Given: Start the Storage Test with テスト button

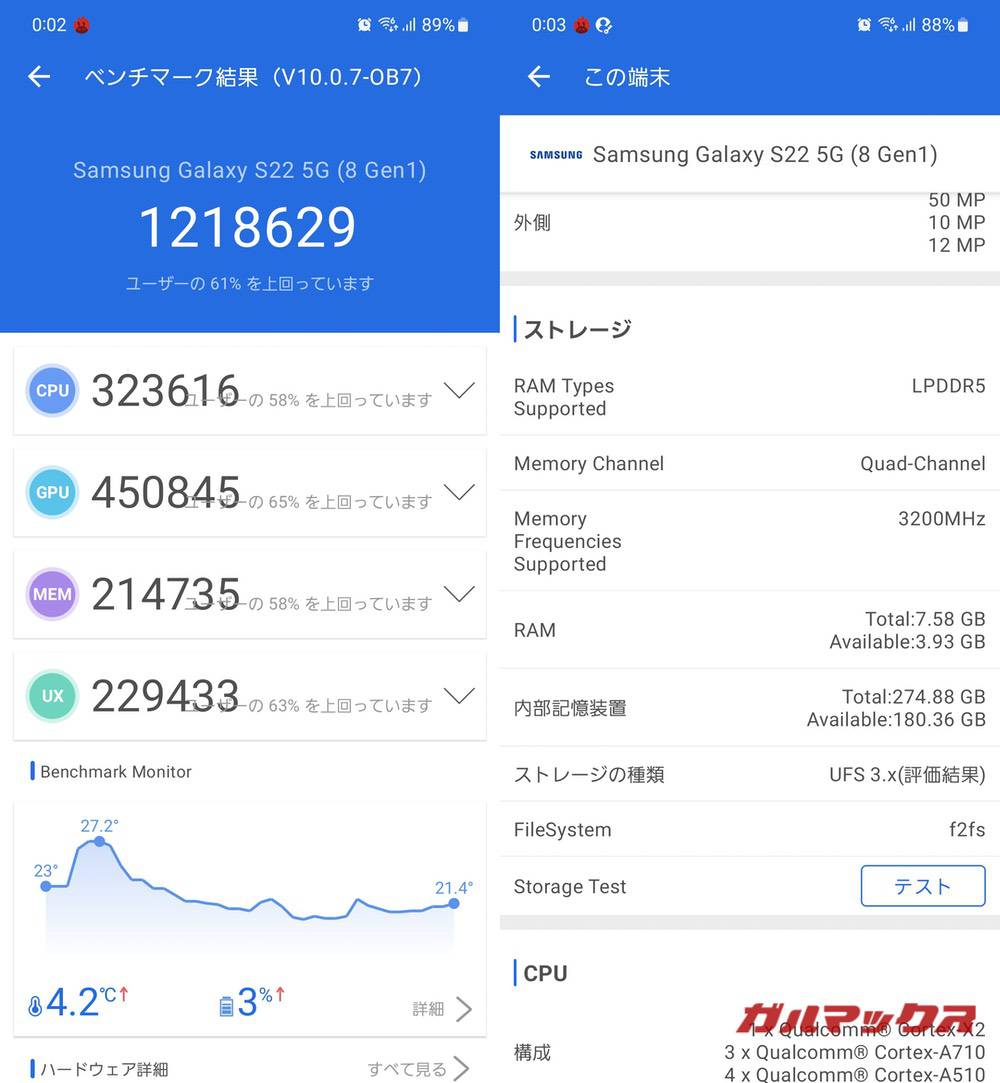Looking at the screenshot, I should (922, 886).
